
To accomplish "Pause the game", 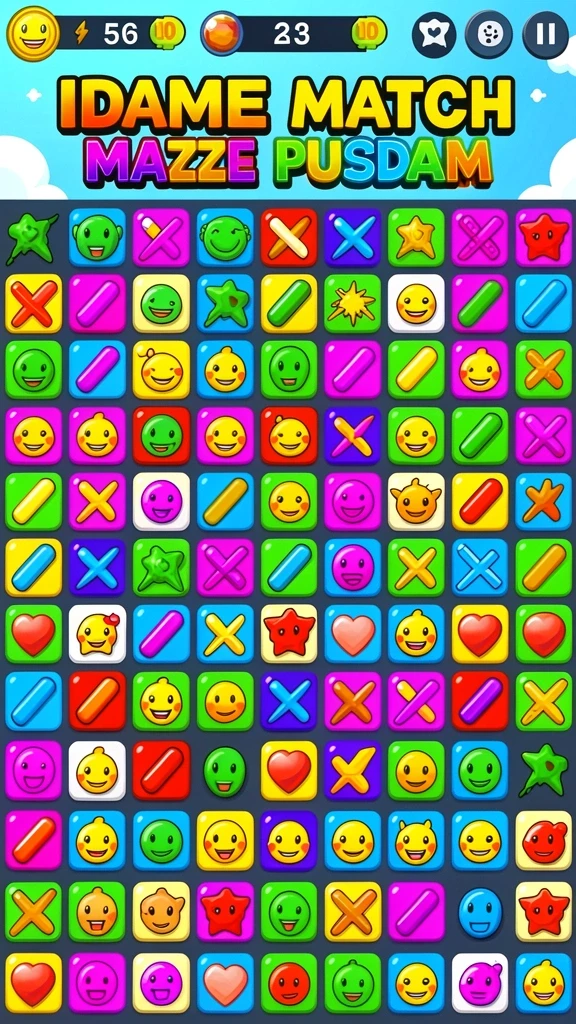I will [545, 34].
